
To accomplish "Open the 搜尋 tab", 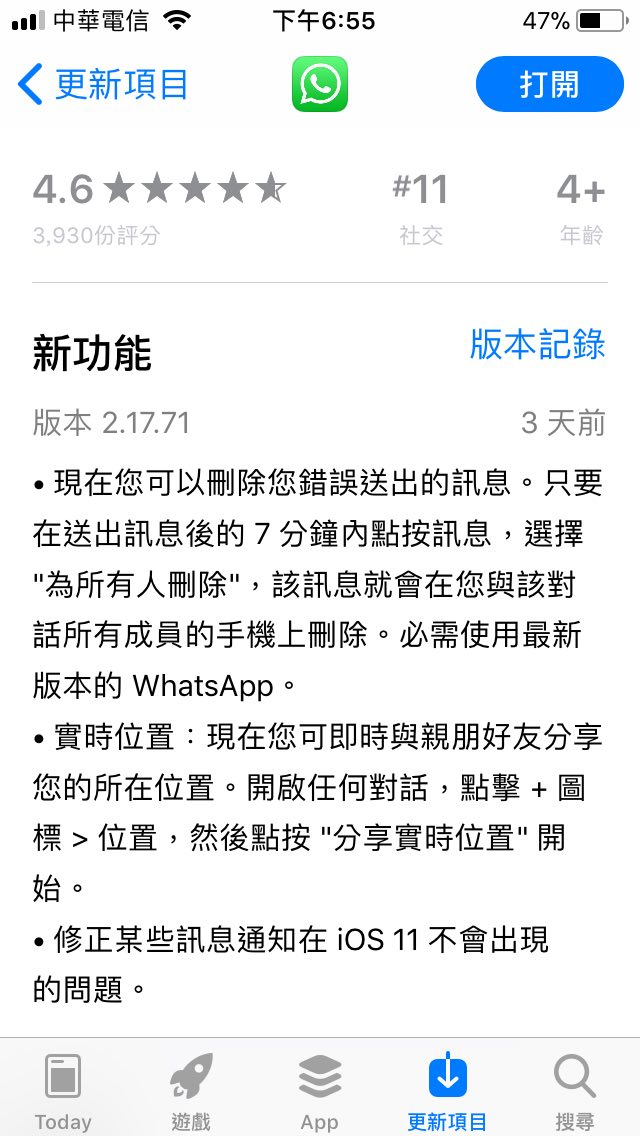I will (x=575, y=1090).
